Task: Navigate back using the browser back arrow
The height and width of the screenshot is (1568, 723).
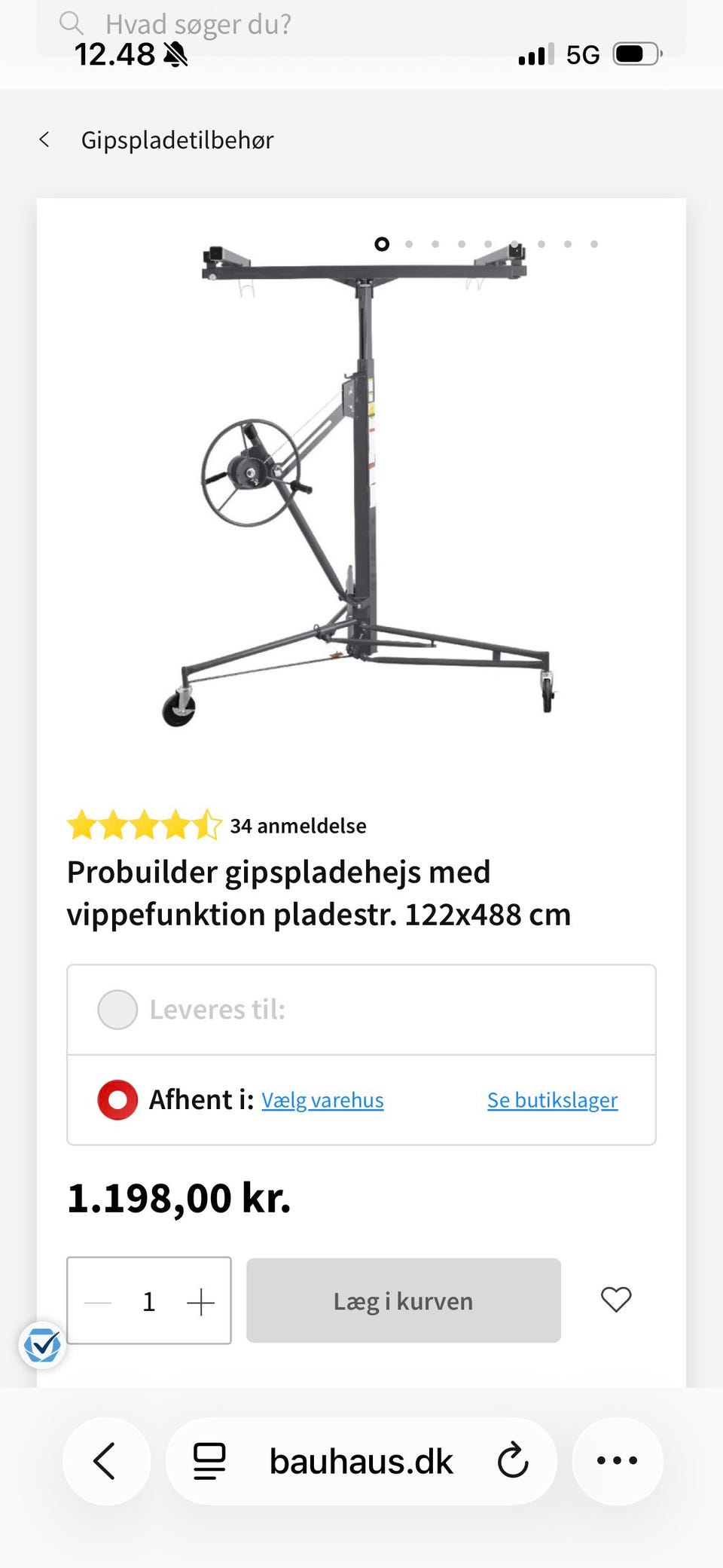Action: (x=106, y=1460)
